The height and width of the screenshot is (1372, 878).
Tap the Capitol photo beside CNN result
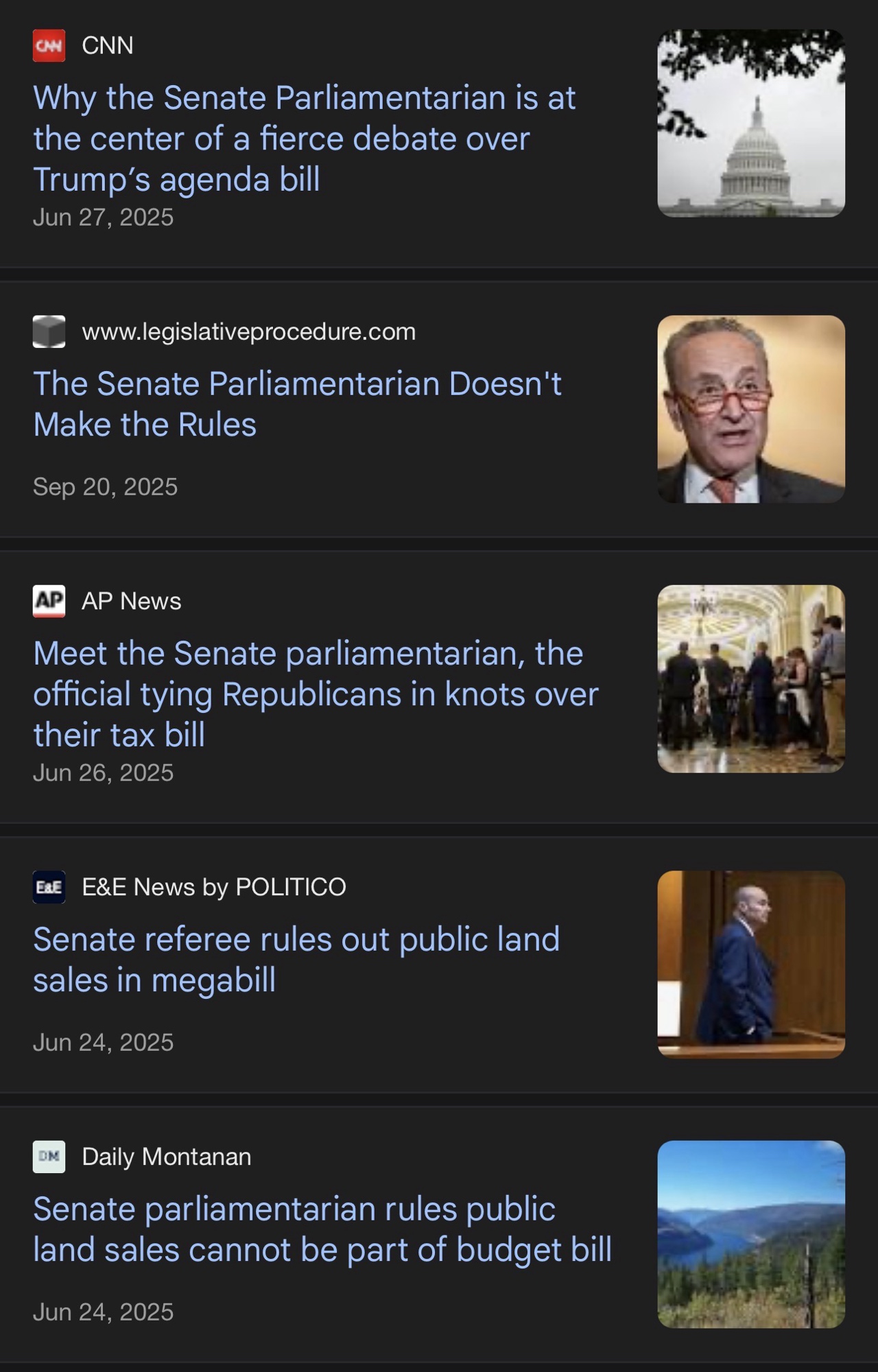point(751,123)
